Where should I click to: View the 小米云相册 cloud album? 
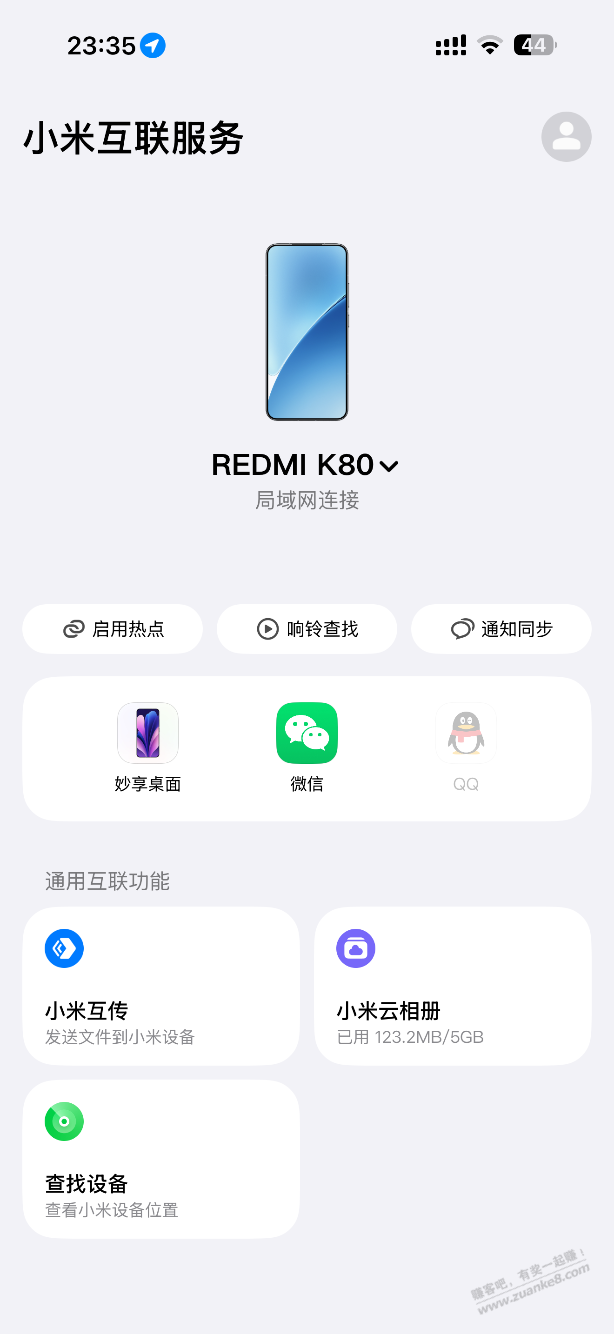(453, 986)
